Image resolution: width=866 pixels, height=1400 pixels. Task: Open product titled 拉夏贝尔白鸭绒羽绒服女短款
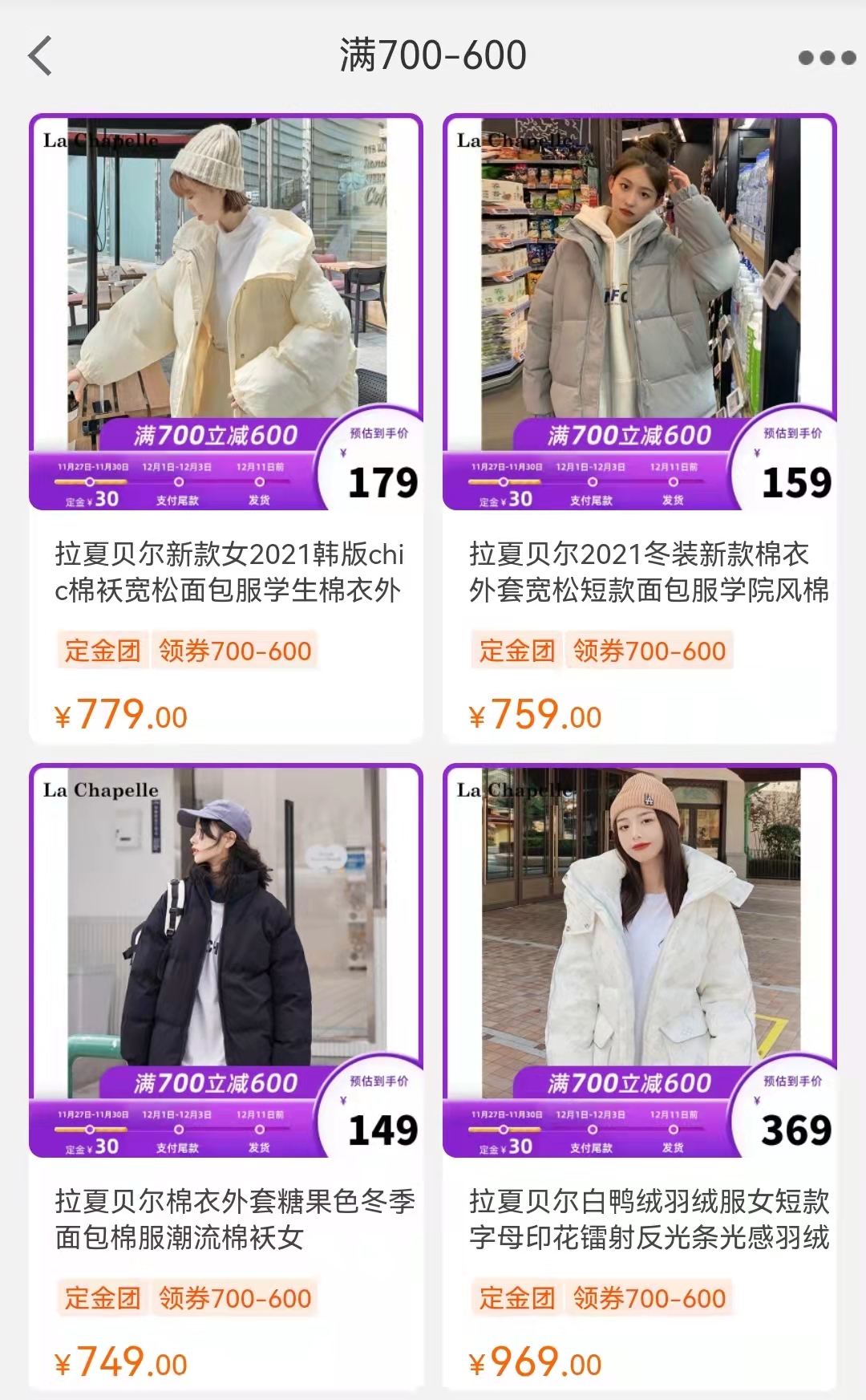pyautogui.click(x=641, y=1219)
